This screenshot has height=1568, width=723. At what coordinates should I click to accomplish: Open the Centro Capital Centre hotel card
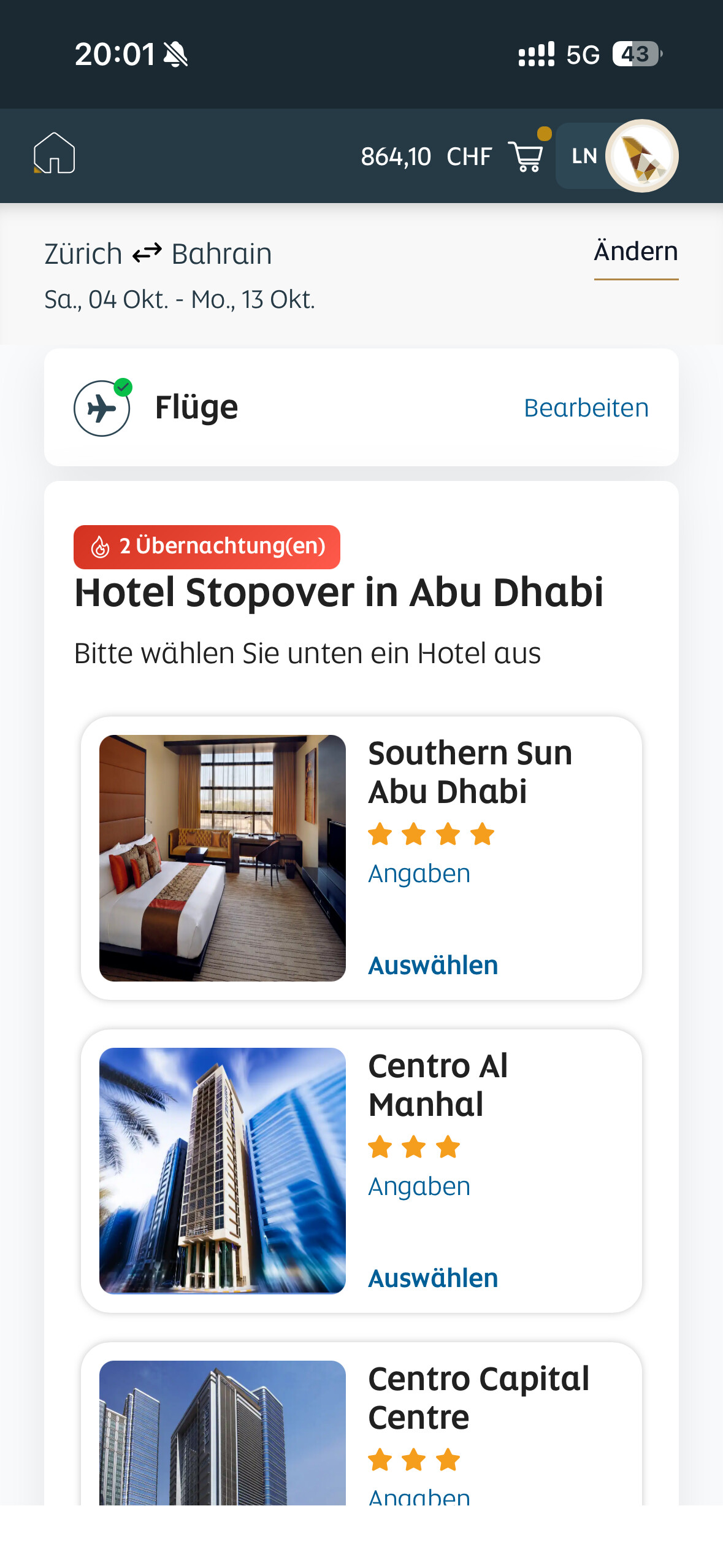(x=478, y=1399)
